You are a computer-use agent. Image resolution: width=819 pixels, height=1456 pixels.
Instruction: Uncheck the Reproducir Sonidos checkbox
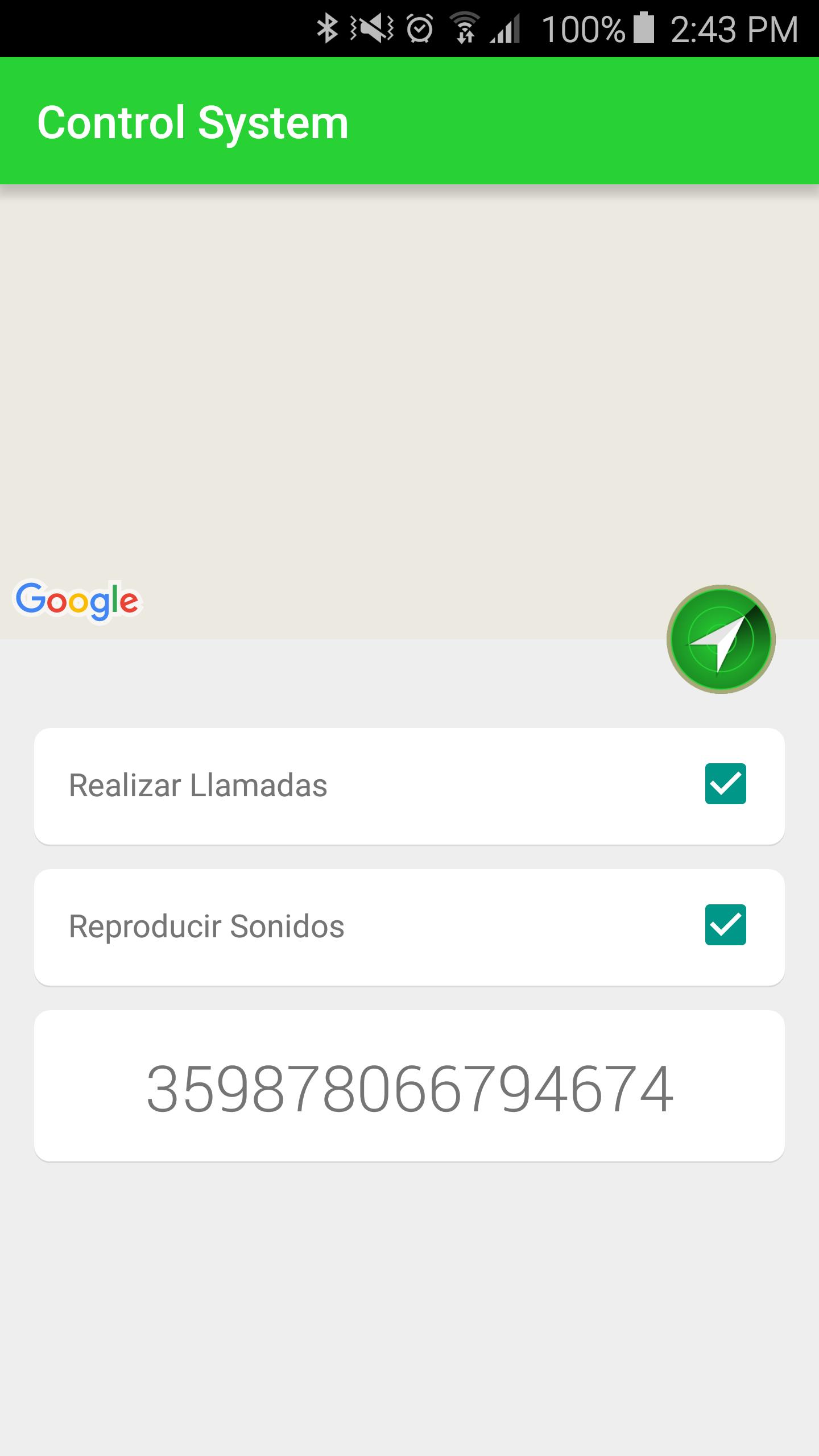click(x=725, y=925)
